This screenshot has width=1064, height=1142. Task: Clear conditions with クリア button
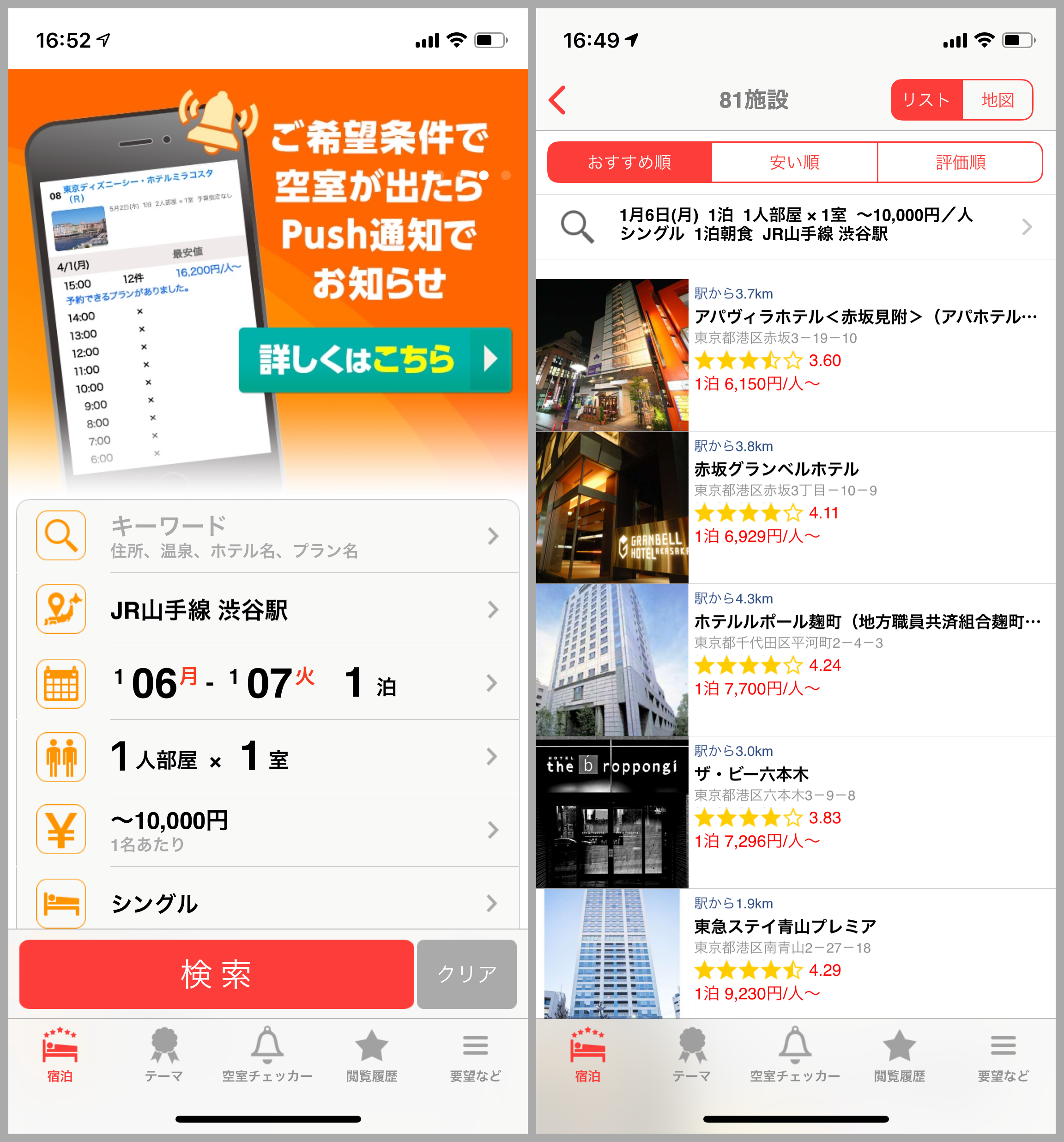(x=466, y=974)
